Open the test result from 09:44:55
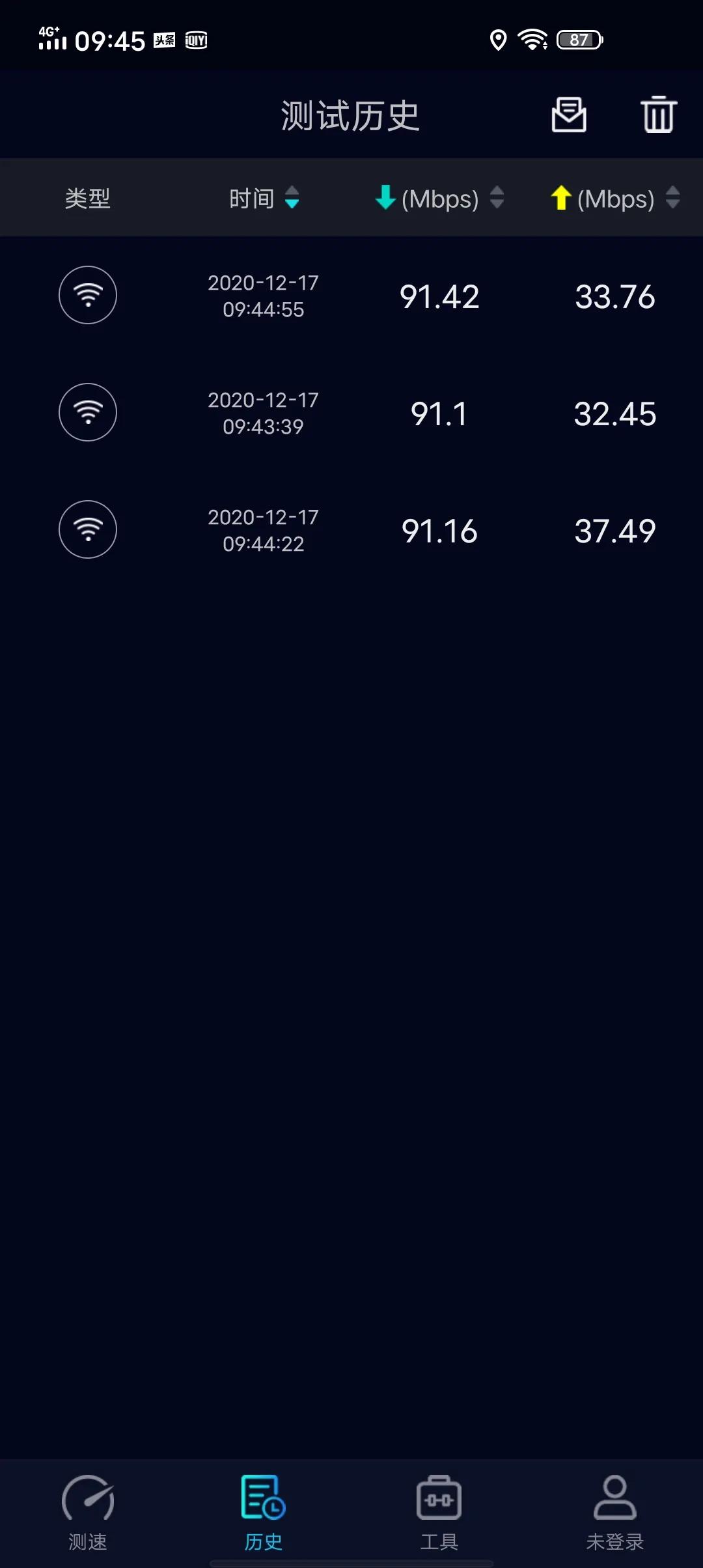This screenshot has width=703, height=1568. (x=351, y=296)
